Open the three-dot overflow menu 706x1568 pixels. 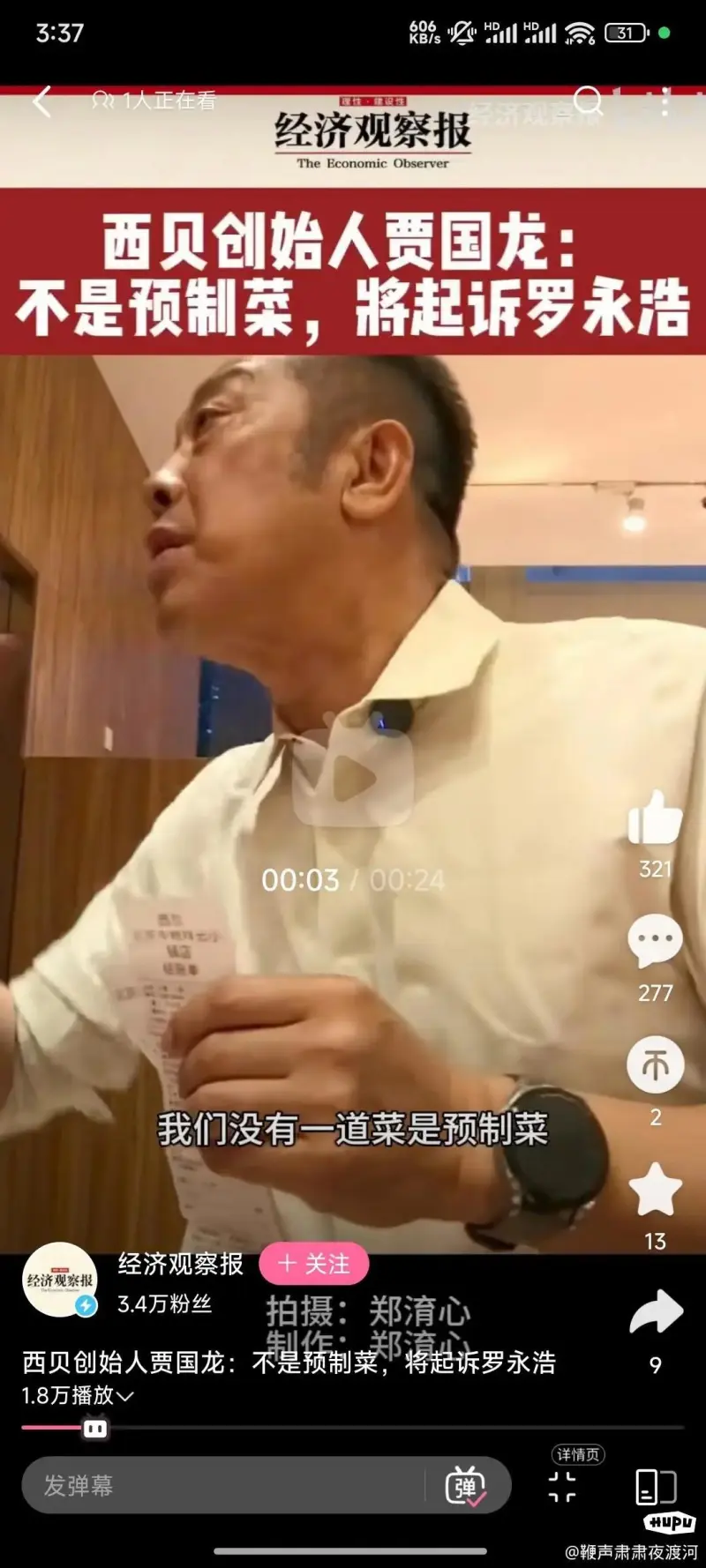click(x=665, y=102)
